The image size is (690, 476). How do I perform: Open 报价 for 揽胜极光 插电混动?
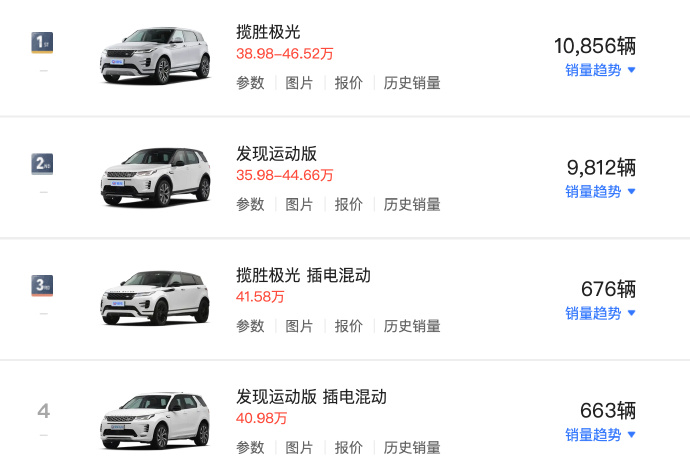point(348,326)
